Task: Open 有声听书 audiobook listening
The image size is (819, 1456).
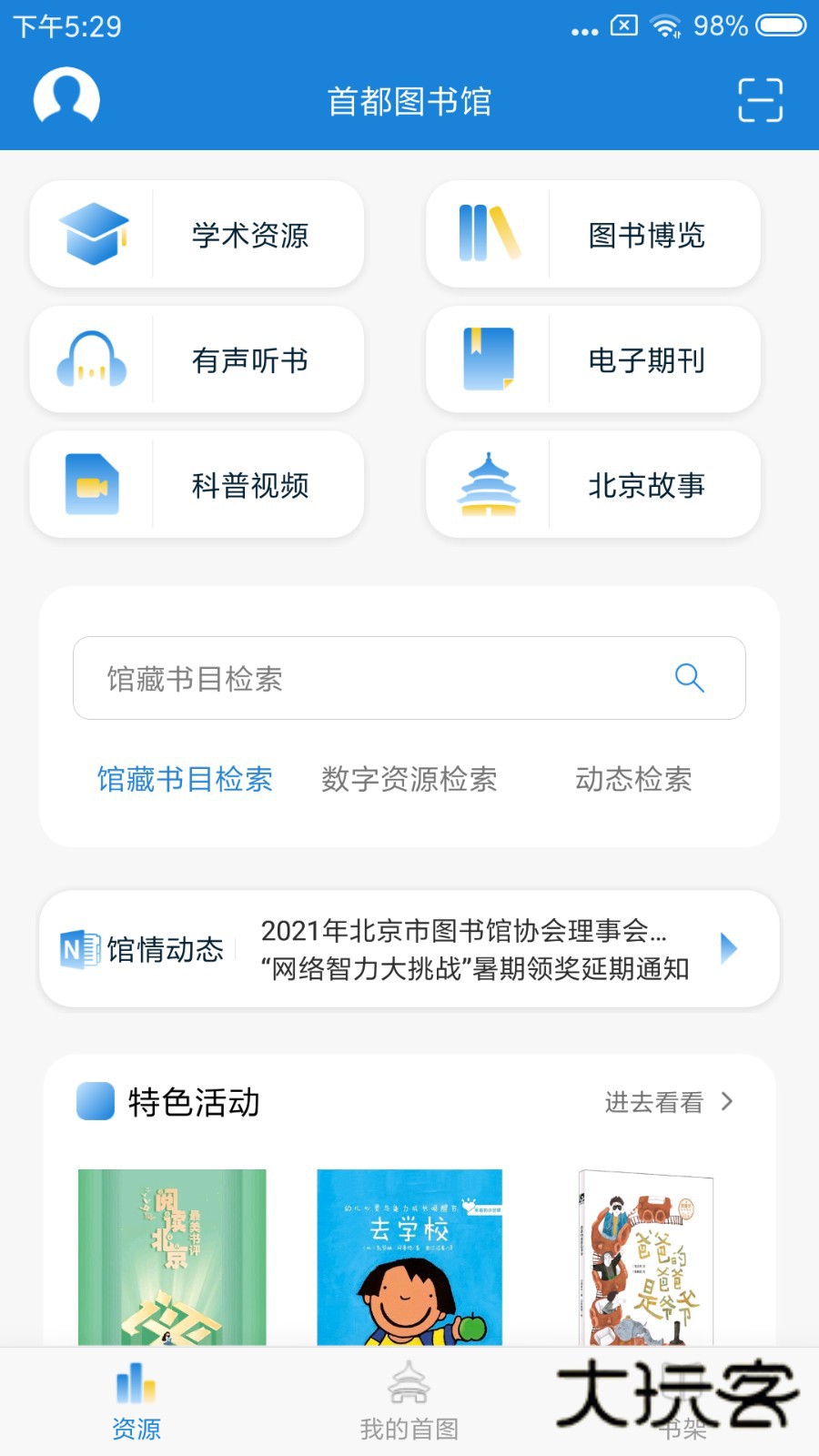Action: click(196, 359)
